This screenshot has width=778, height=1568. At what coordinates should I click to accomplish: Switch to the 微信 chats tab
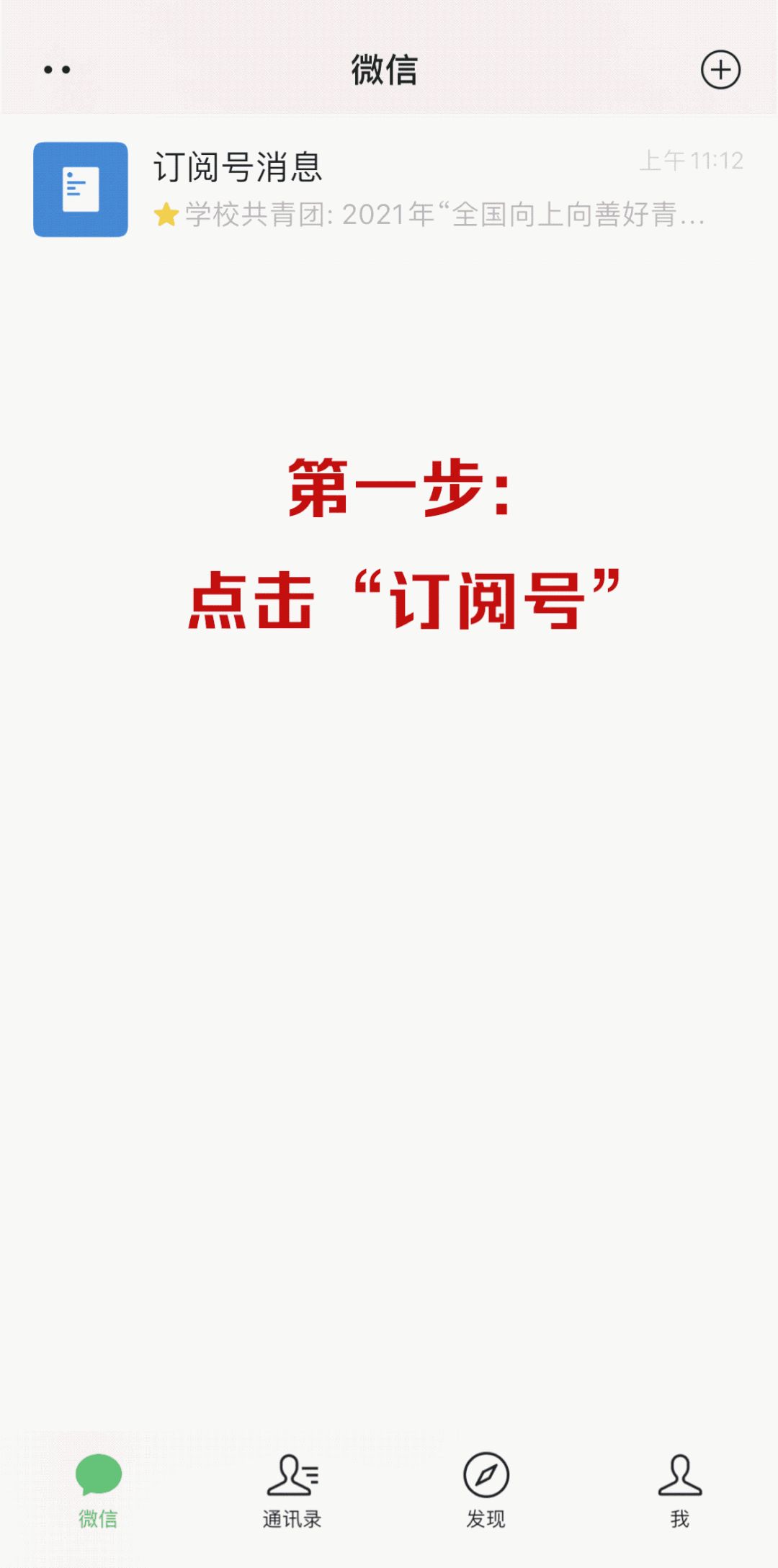click(98, 1489)
